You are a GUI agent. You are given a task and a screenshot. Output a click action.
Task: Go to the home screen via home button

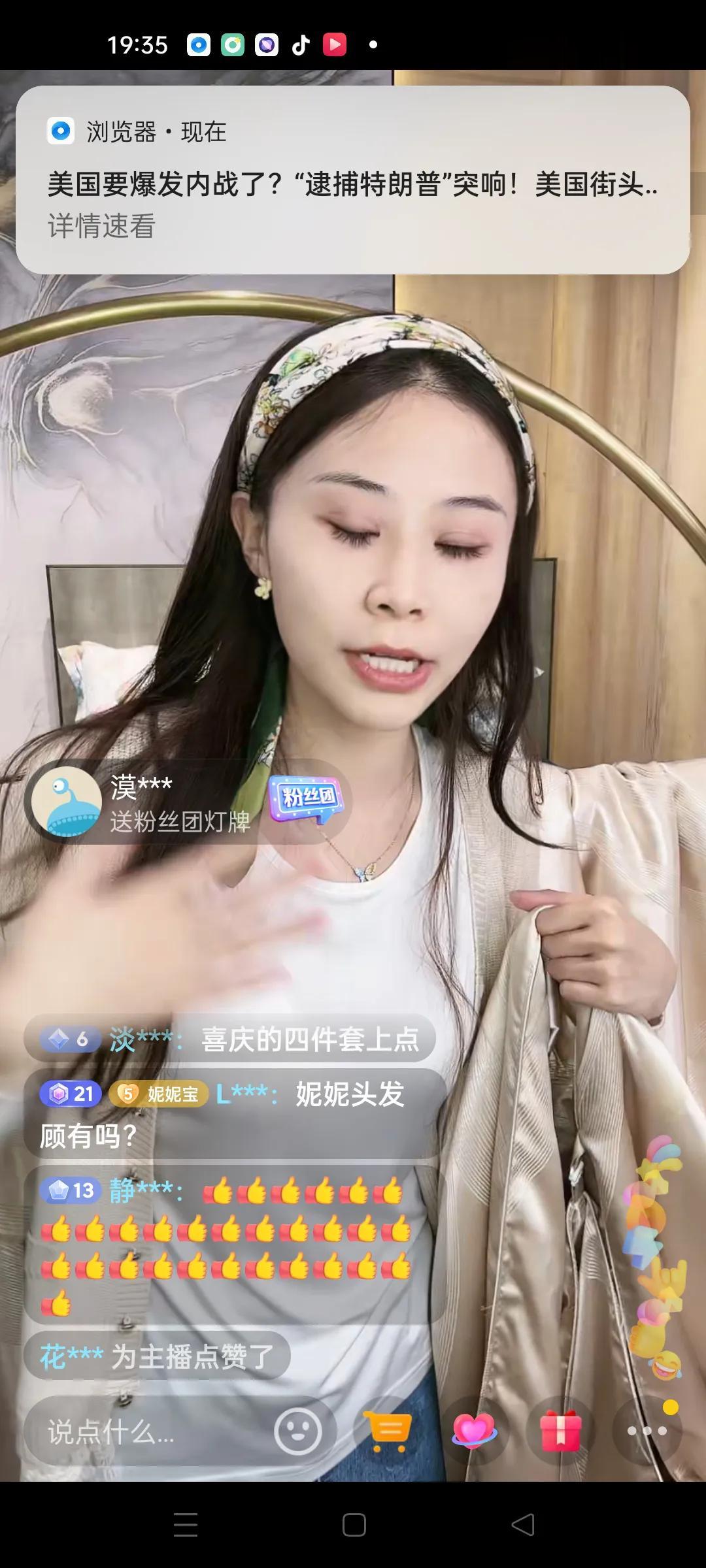coord(354,1525)
